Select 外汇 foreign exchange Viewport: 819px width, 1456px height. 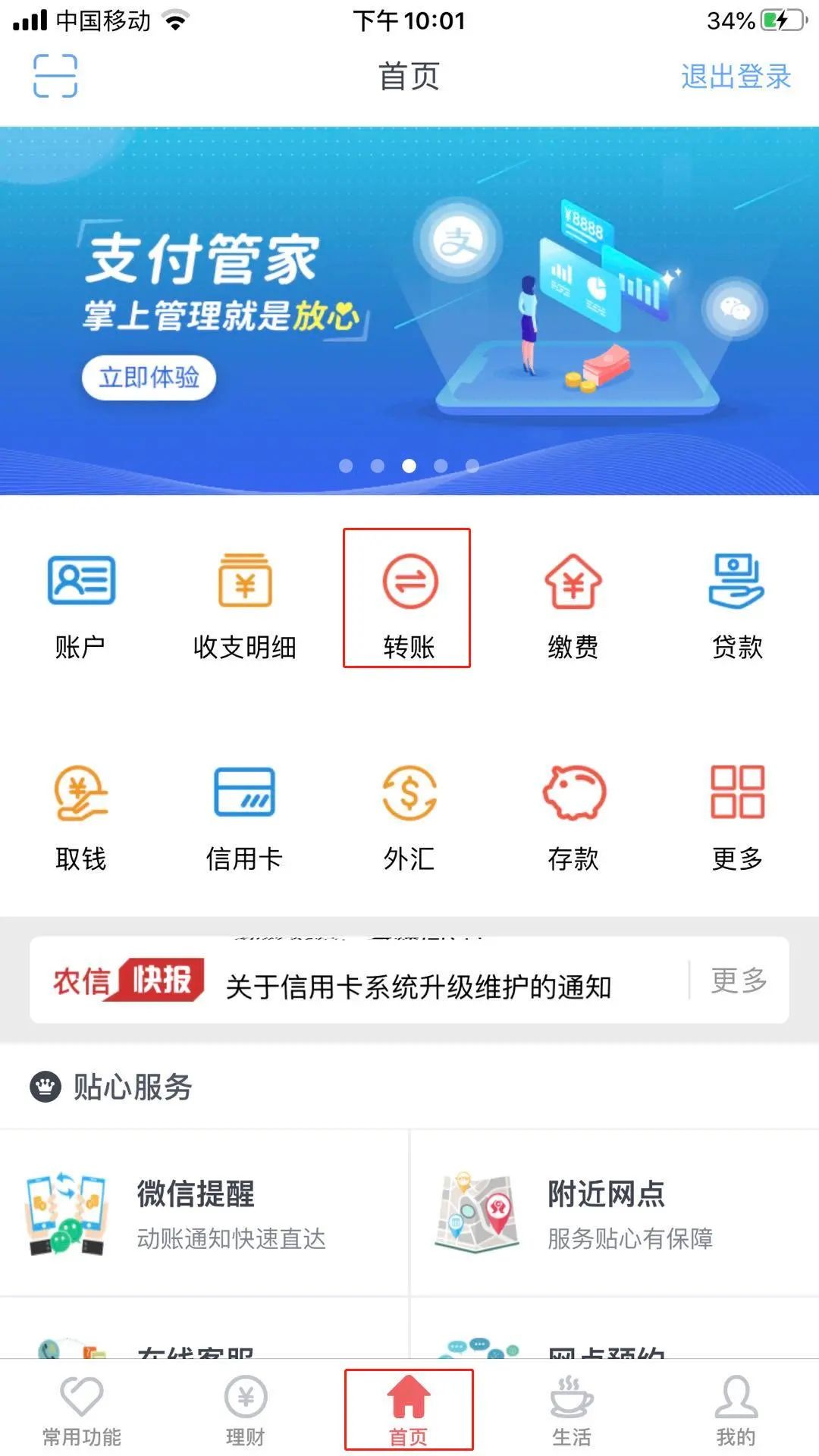pos(409,817)
